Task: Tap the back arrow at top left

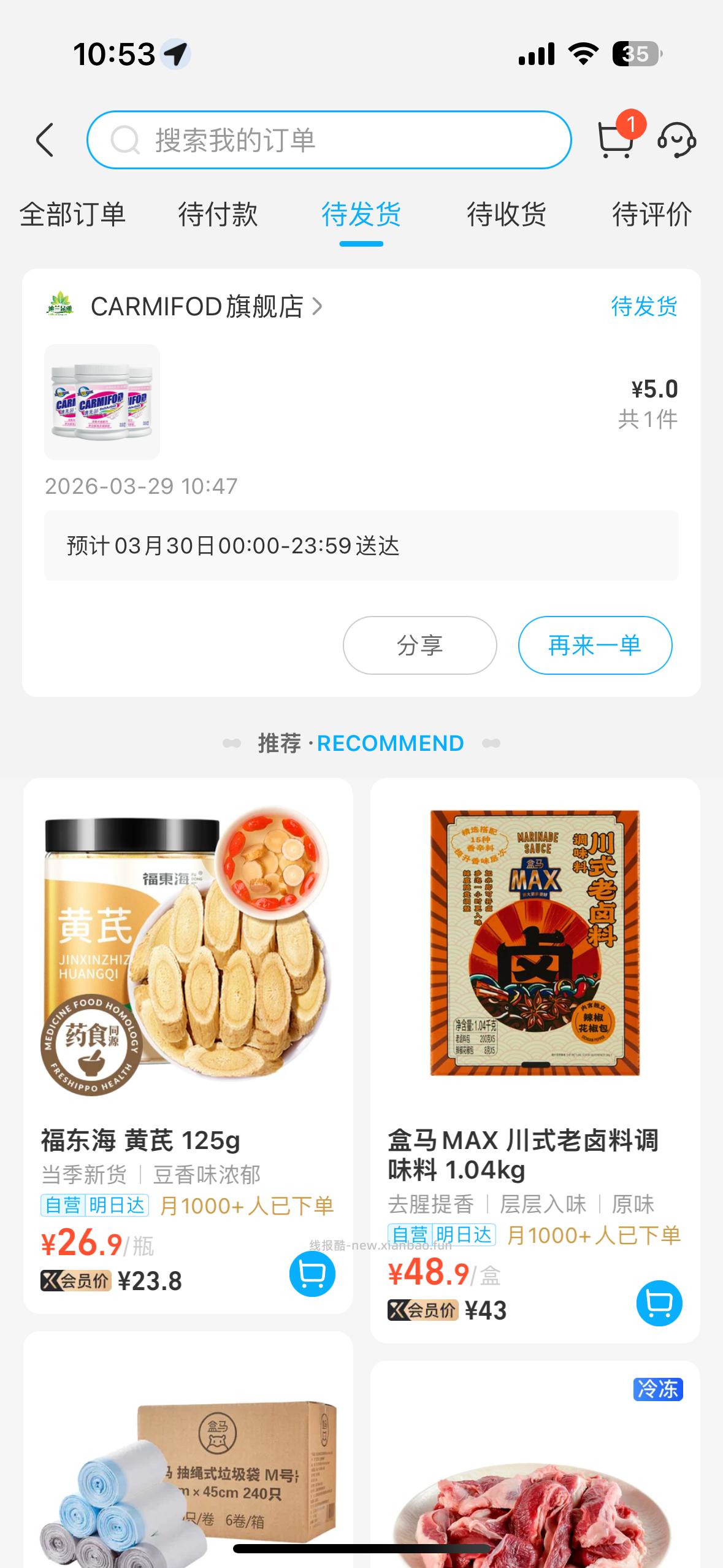Action: 45,139
